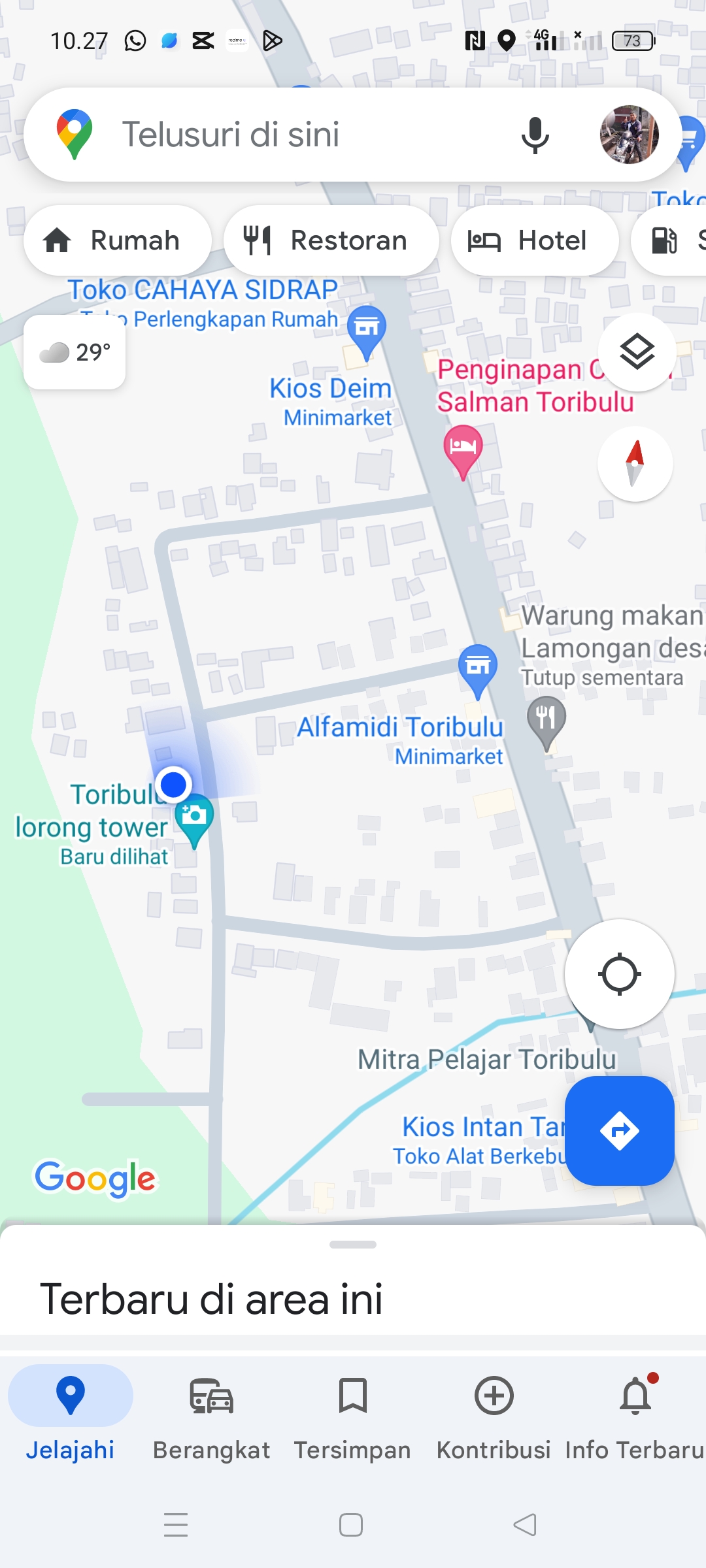Viewport: 706px width, 1568px height.
Task: Expand the Terbaru di area ini sheet handle
Action: tap(353, 1245)
